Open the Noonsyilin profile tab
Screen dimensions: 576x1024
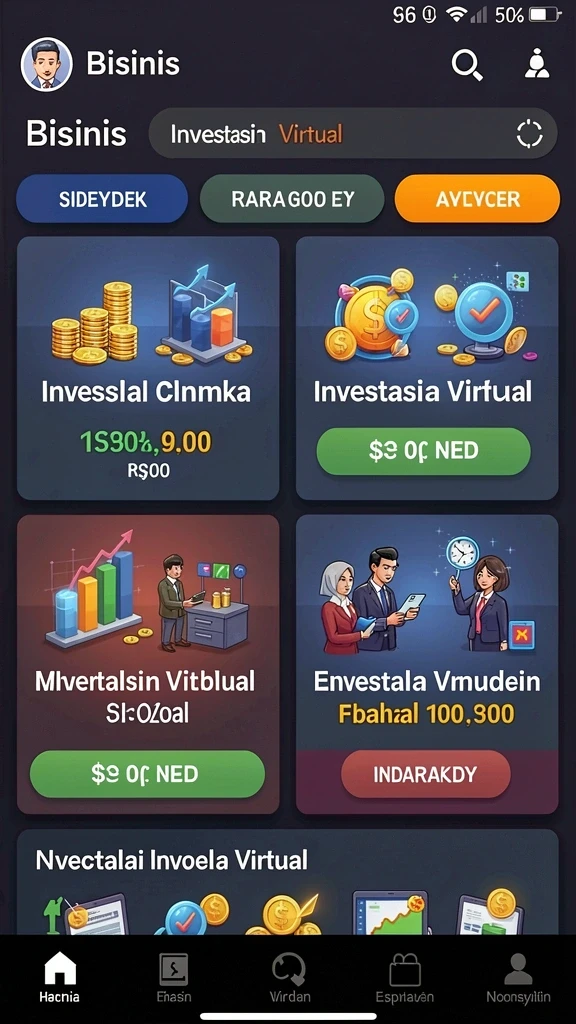pos(519,976)
